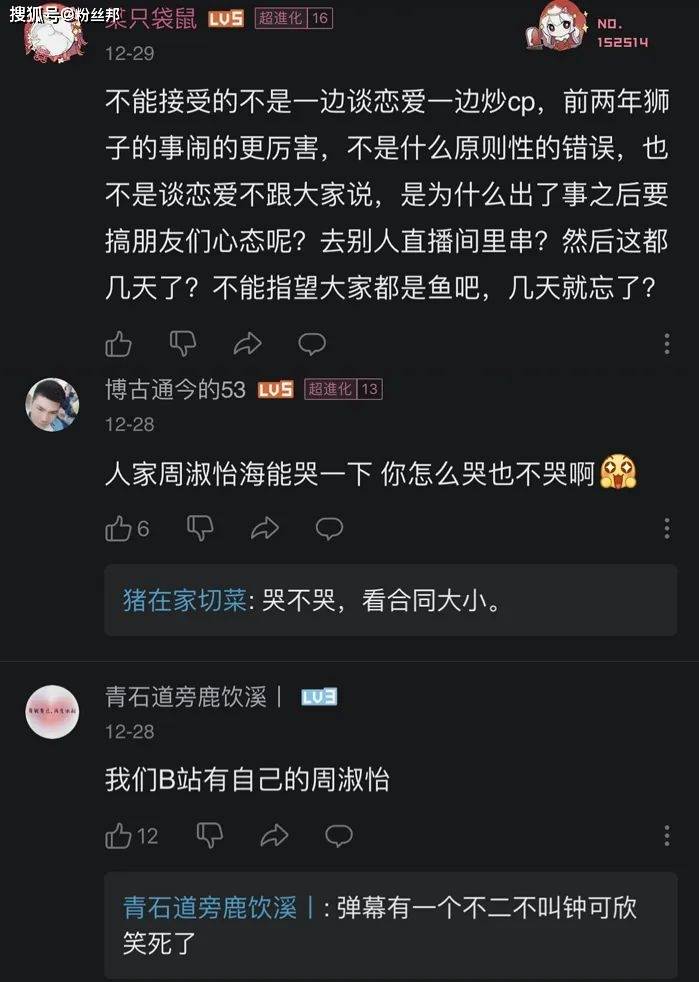Reply to the comment by 博古通今的53

click(329, 528)
